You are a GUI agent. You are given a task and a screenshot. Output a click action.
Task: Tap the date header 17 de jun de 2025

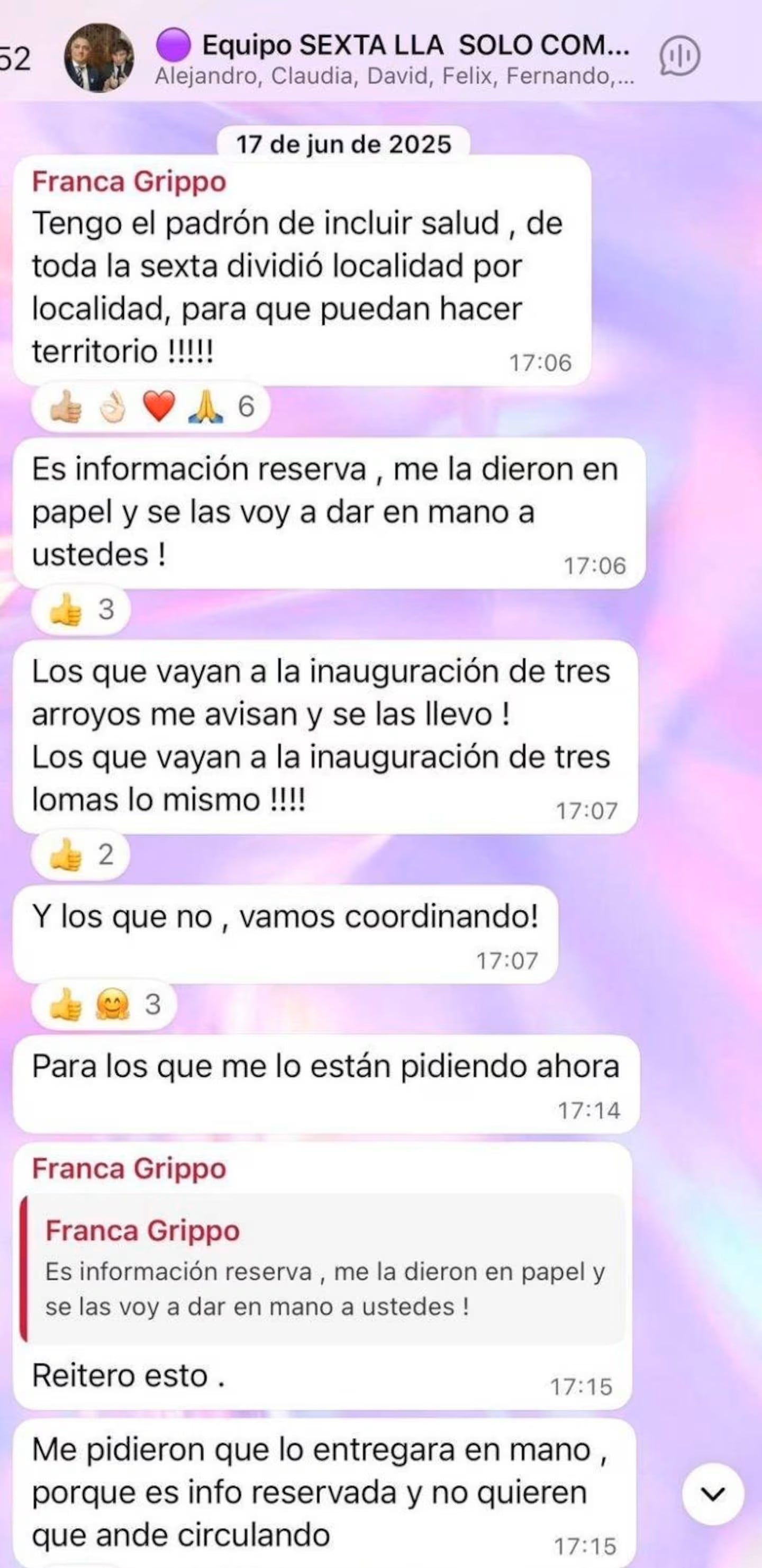(344, 143)
